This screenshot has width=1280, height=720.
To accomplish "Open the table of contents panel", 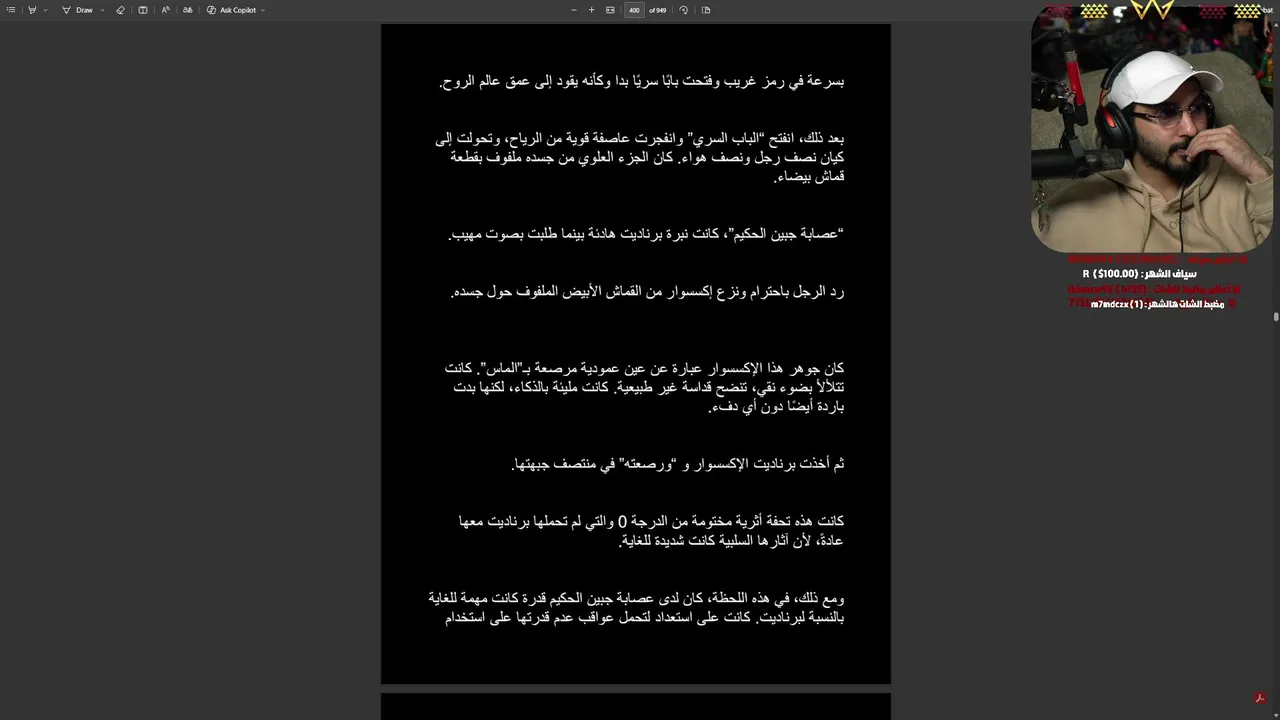I will [x=11, y=10].
